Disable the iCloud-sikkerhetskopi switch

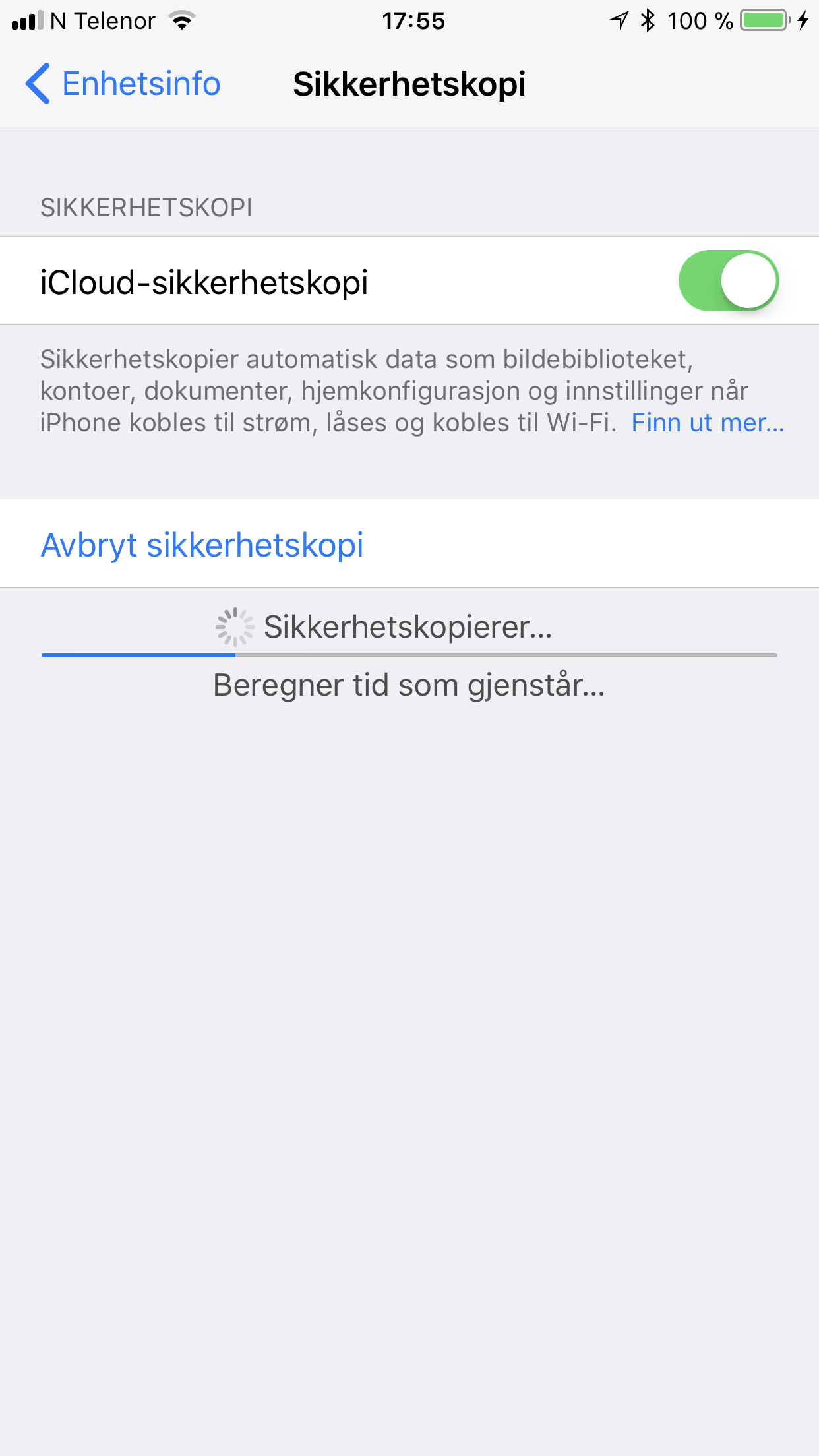(x=729, y=281)
